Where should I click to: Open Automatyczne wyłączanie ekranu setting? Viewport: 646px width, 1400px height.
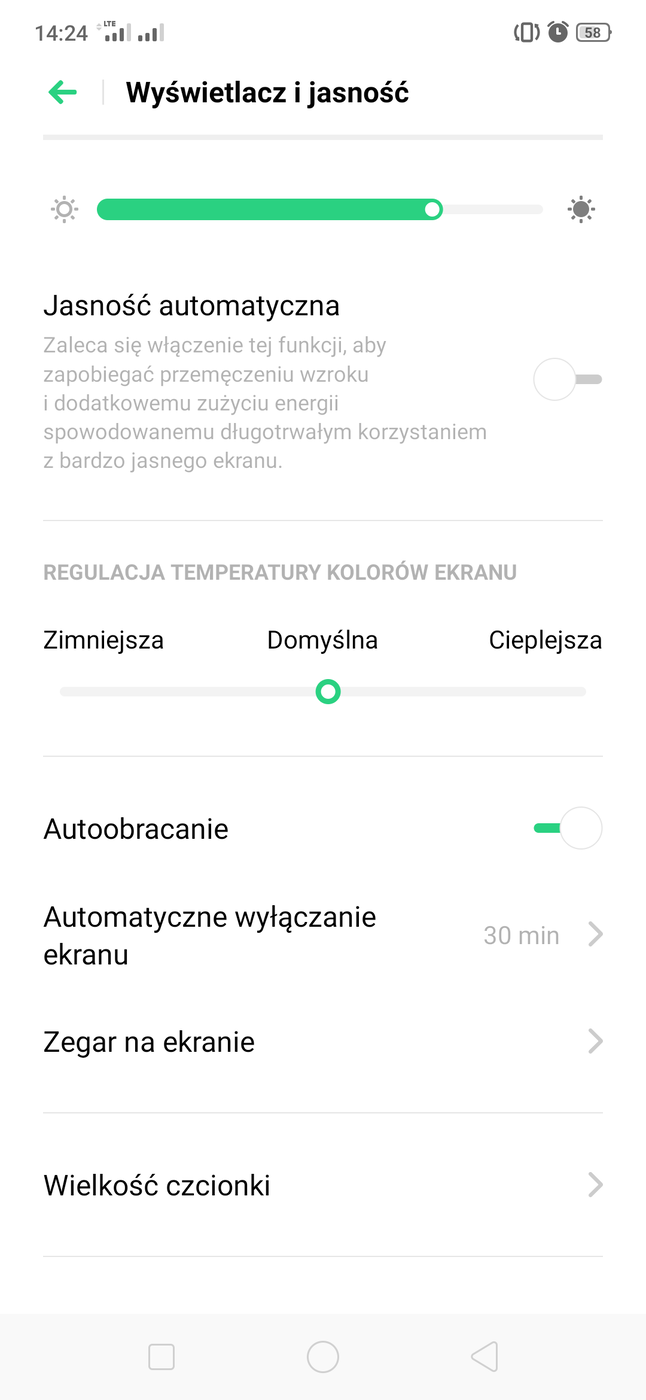click(x=322, y=935)
